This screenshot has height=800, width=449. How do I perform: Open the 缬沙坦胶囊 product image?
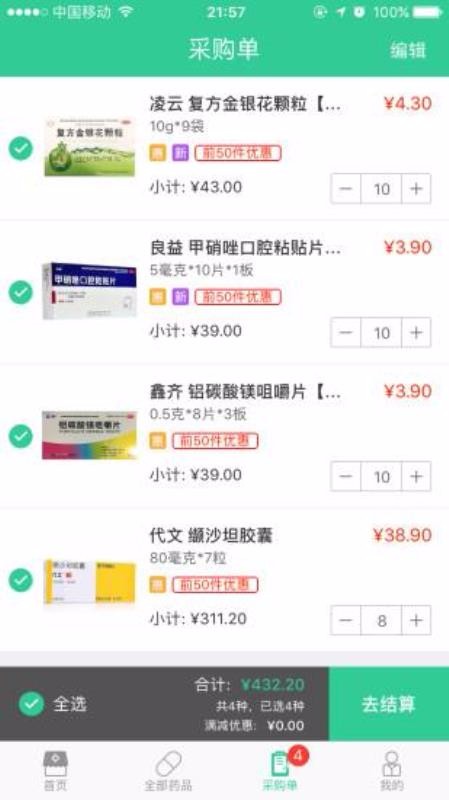(x=90, y=581)
